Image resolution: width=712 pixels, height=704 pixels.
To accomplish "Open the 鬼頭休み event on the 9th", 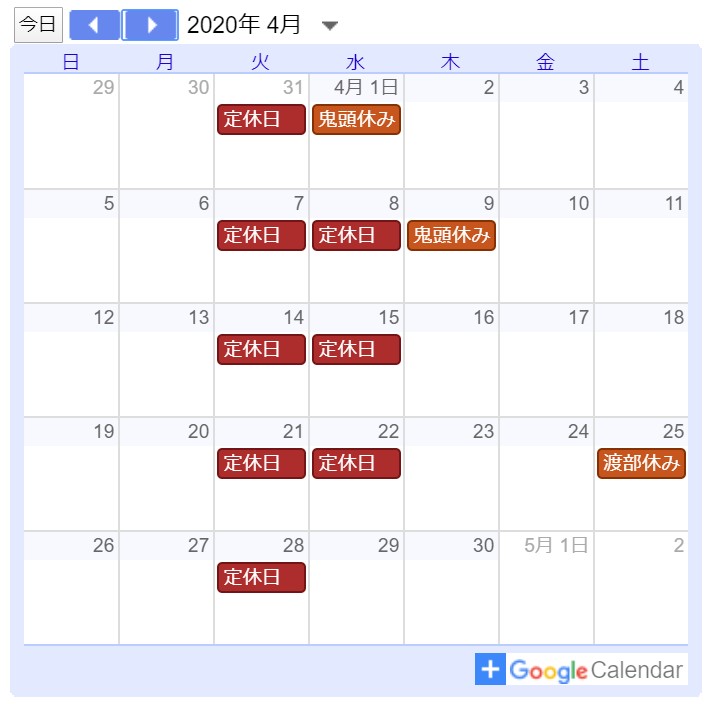I will (x=451, y=236).
